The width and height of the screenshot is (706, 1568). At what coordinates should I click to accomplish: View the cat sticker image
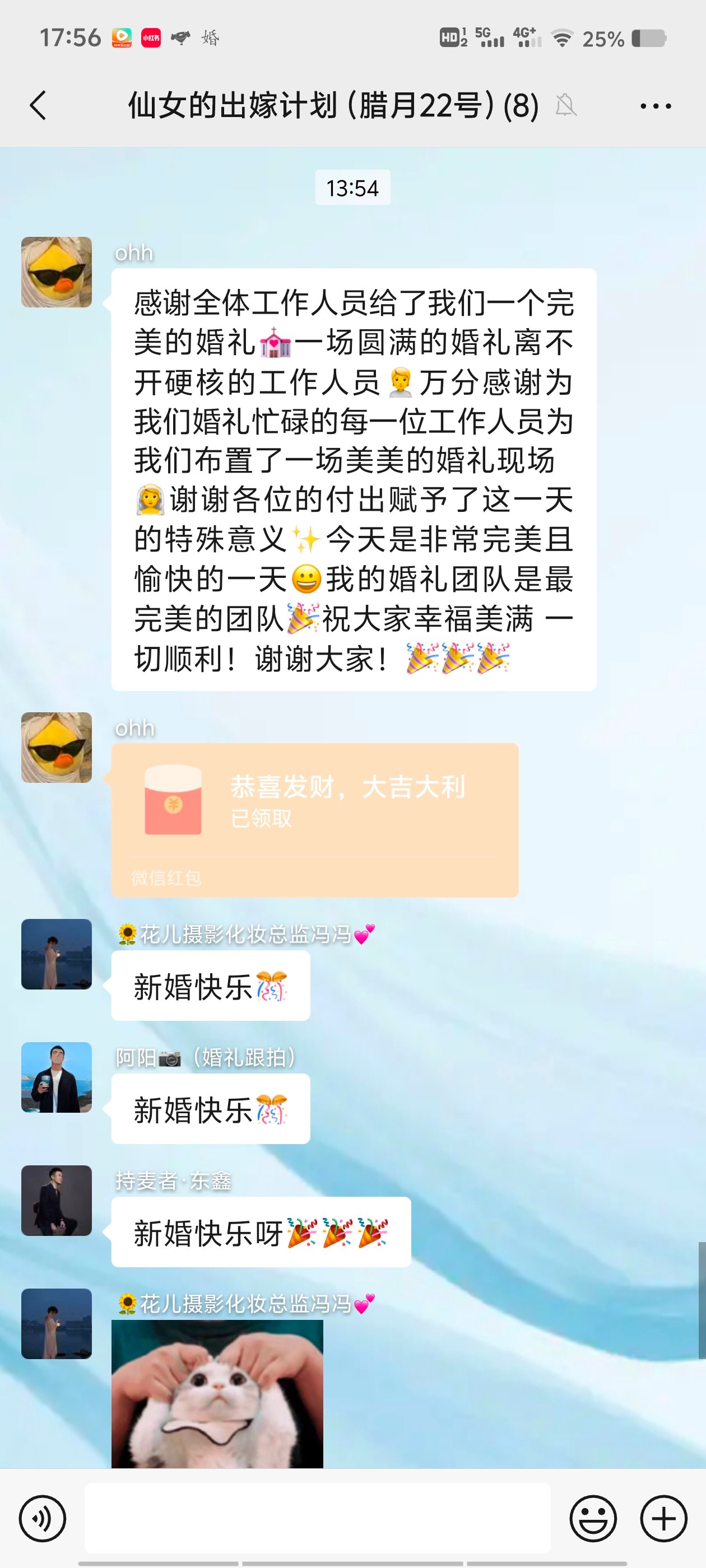217,1393
